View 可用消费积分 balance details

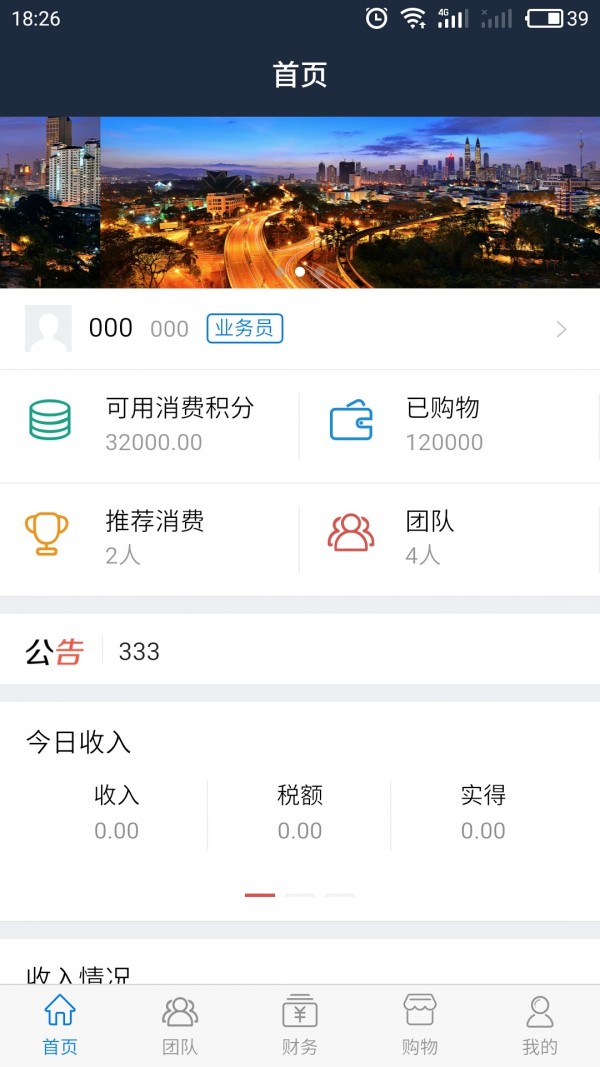(150, 424)
